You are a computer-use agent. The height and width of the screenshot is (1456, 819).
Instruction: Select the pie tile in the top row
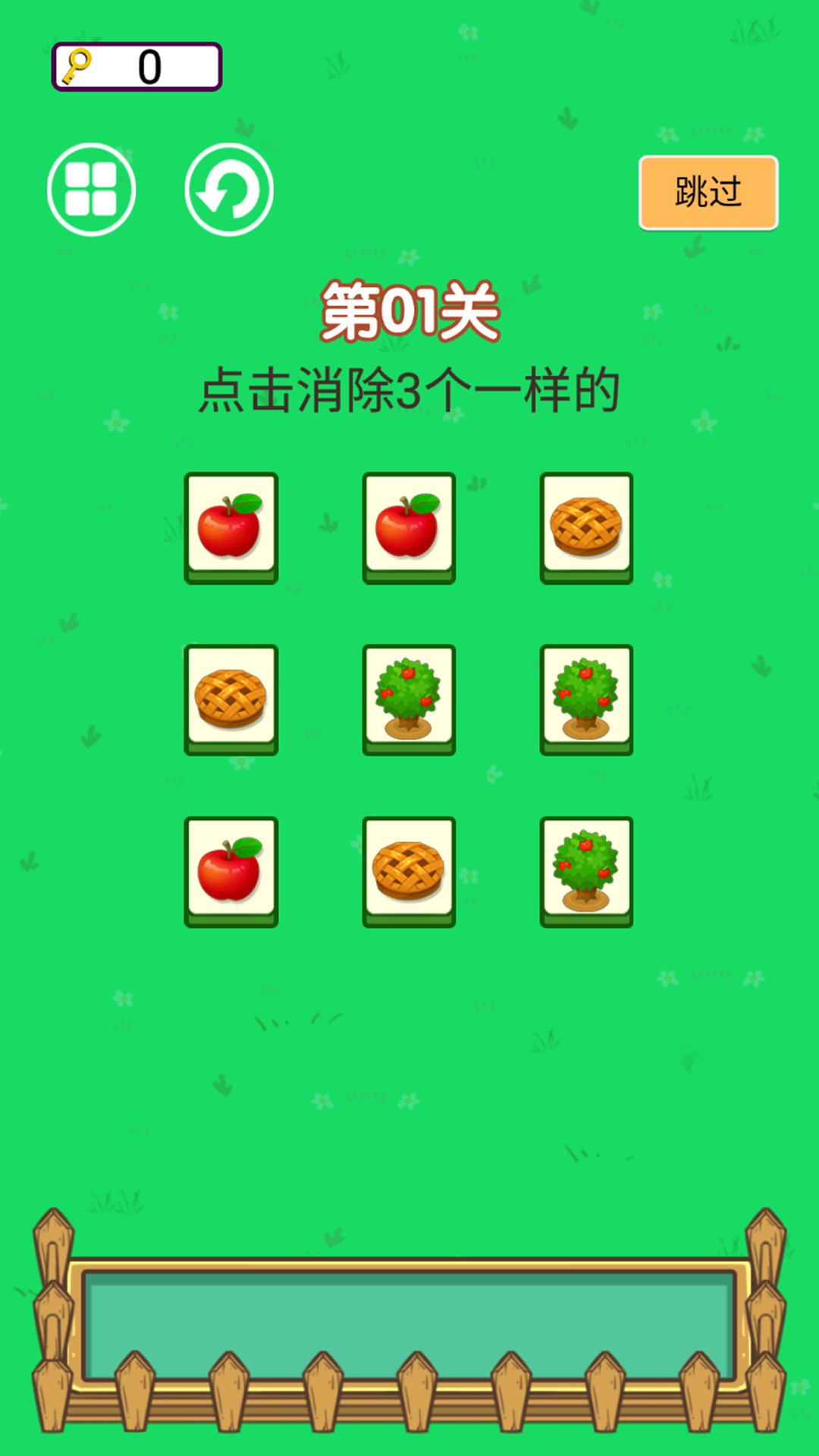(586, 526)
